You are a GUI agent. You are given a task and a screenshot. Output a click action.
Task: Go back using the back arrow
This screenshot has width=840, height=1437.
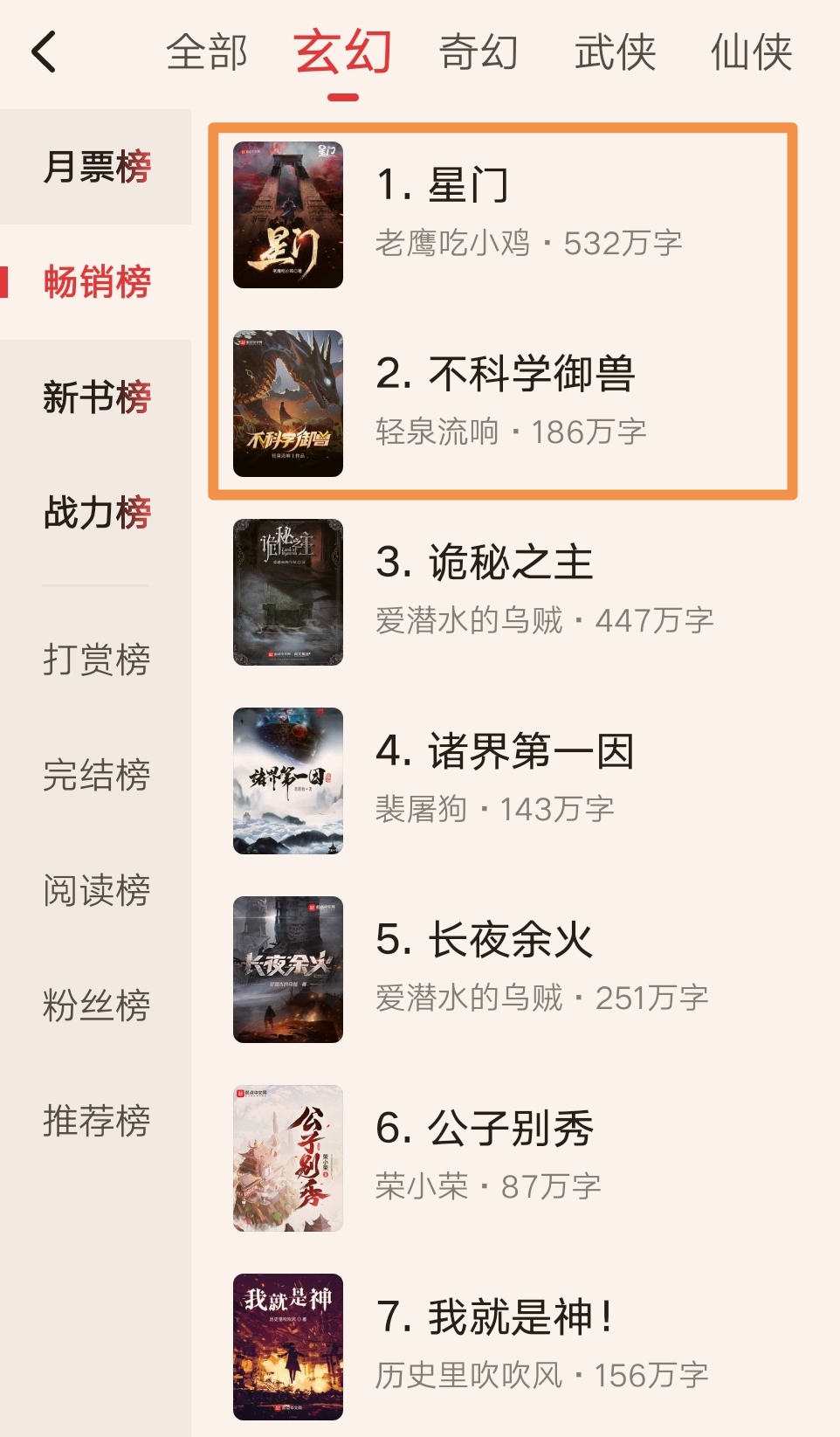[x=44, y=52]
